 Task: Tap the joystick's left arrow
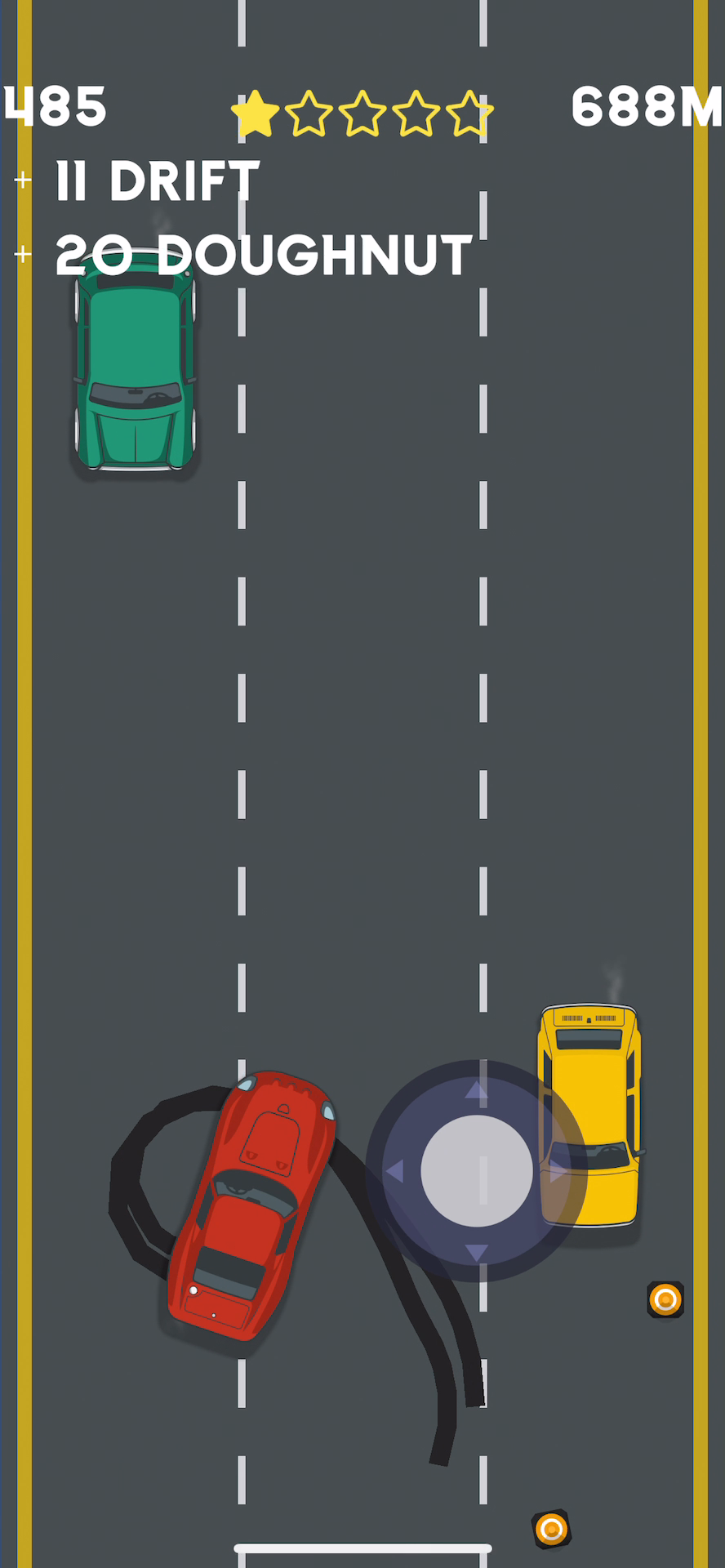coord(395,1171)
